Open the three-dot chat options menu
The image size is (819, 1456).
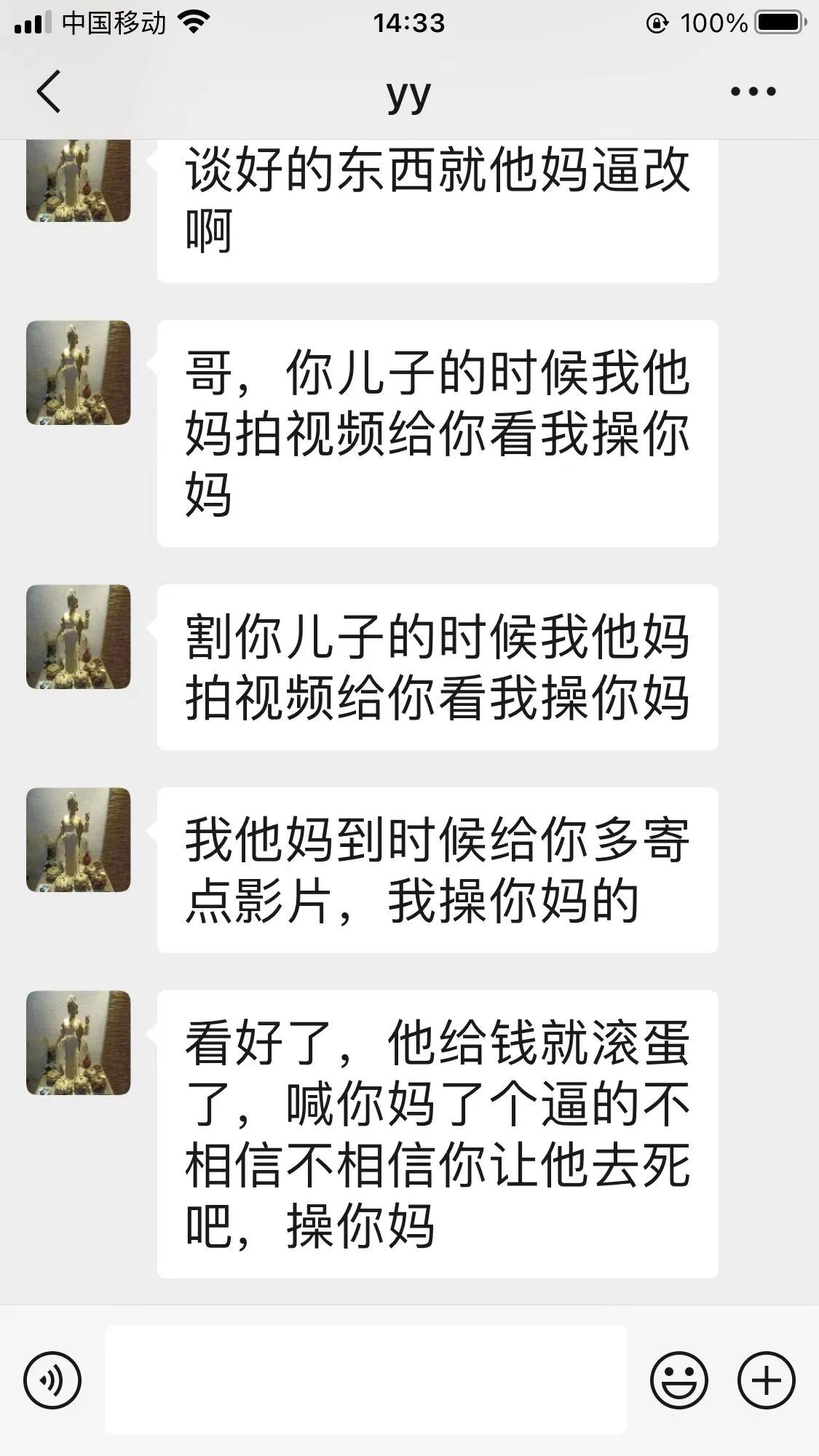pyautogui.click(x=753, y=92)
